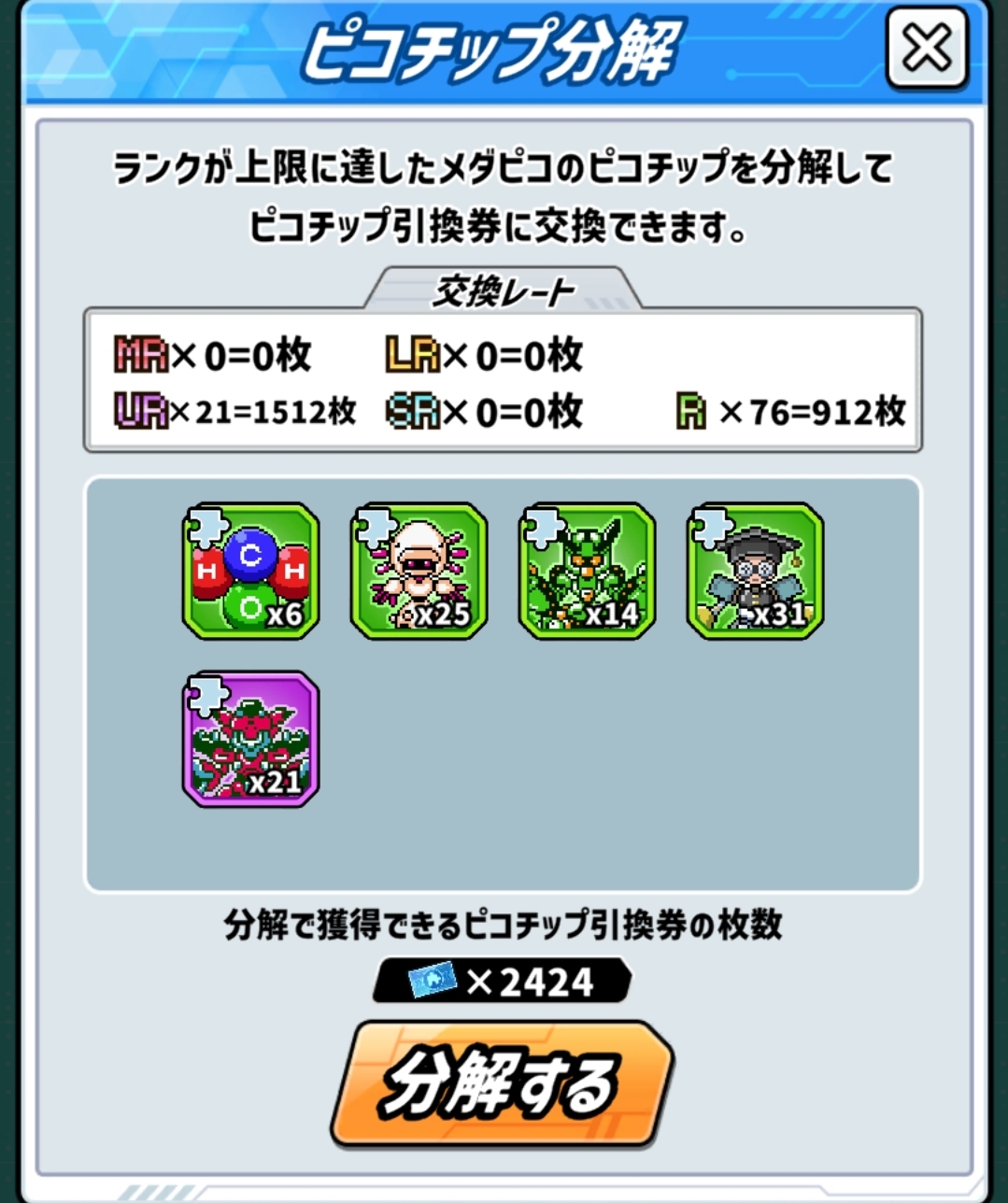Select the purple UR chip x21
This screenshot has width=1008, height=1203.
[250, 739]
